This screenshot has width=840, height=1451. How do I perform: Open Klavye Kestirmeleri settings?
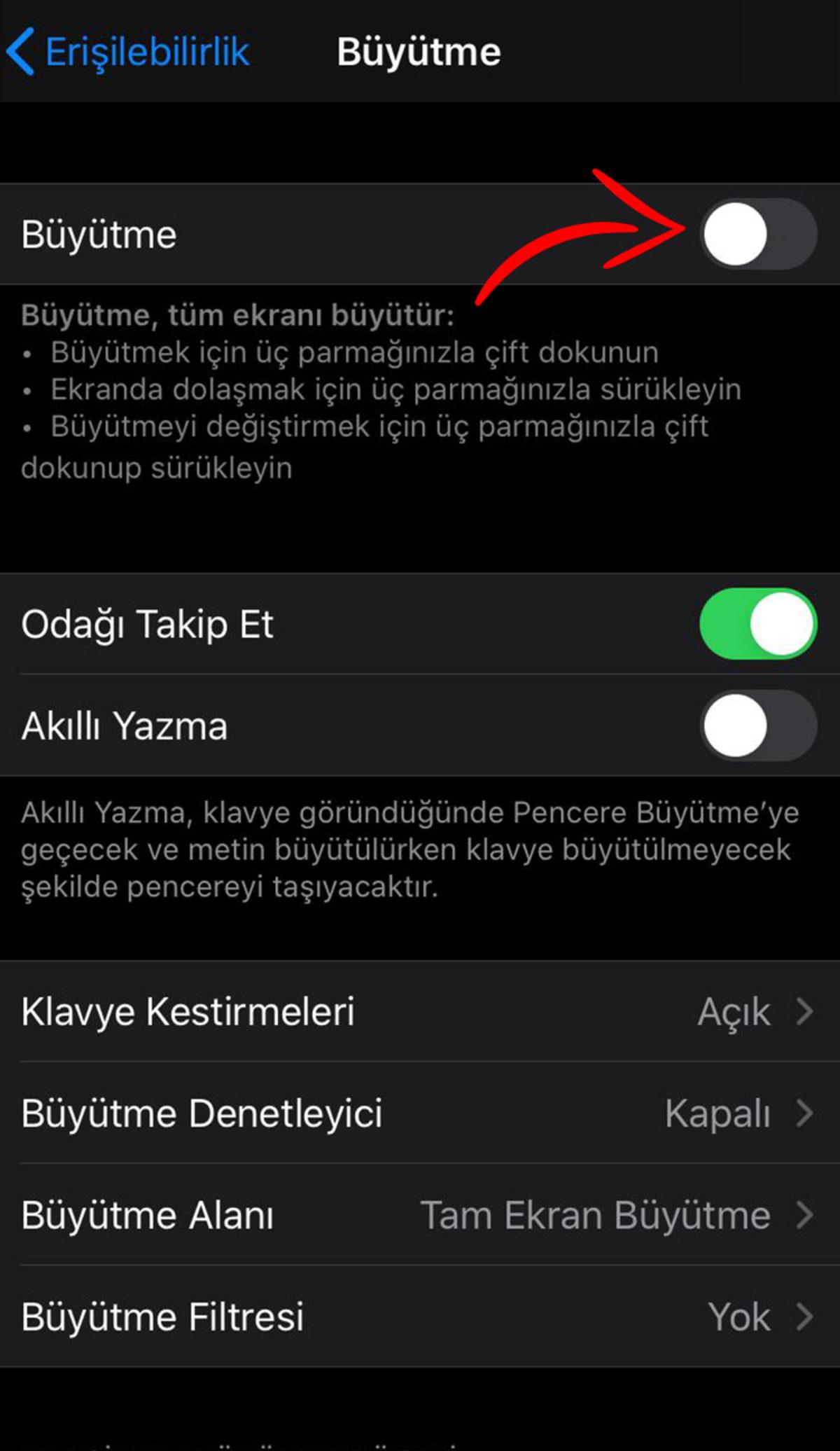pos(420,1011)
